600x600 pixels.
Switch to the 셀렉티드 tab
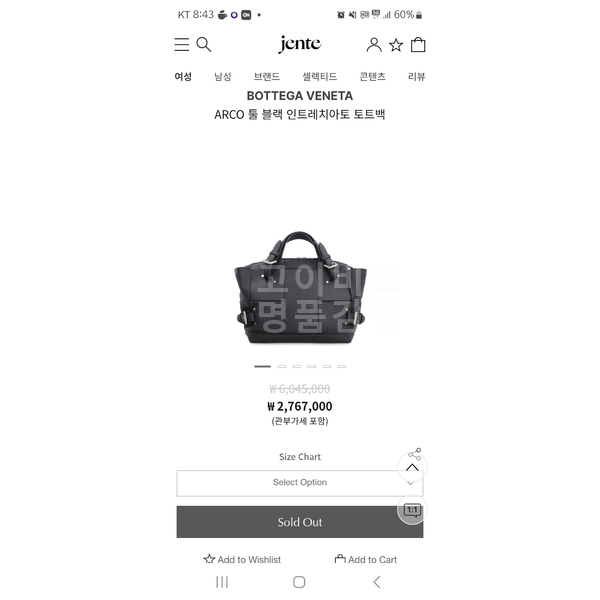[x=319, y=76]
